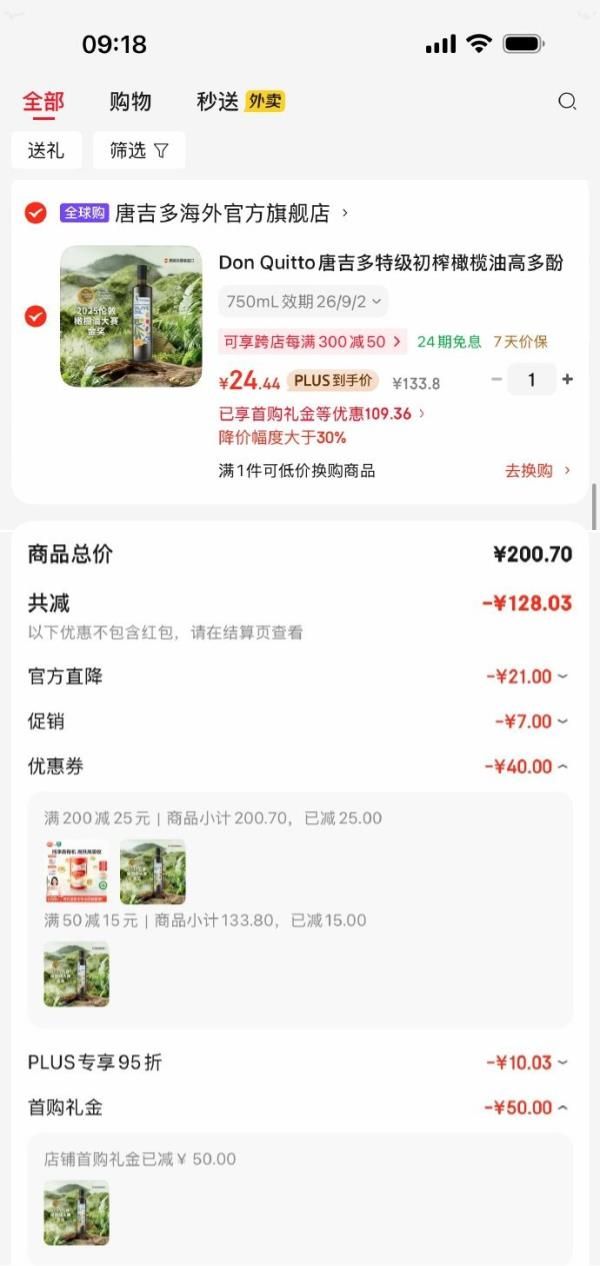The image size is (600, 1266).
Task: Expand the 官方直降 discount details
Action: tap(527, 676)
